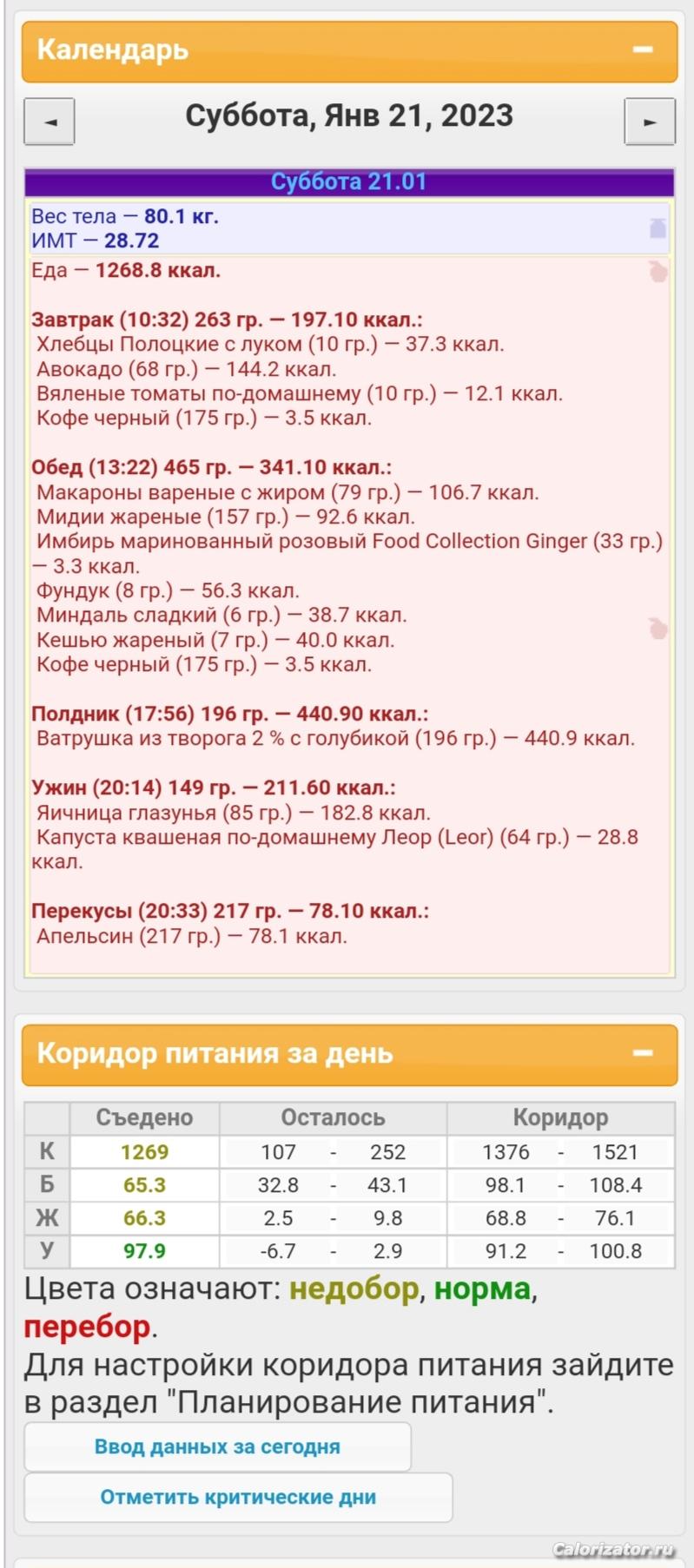Image resolution: width=694 pixels, height=1568 pixels.
Task: Collapse the Календарь panel
Action: coord(643,50)
